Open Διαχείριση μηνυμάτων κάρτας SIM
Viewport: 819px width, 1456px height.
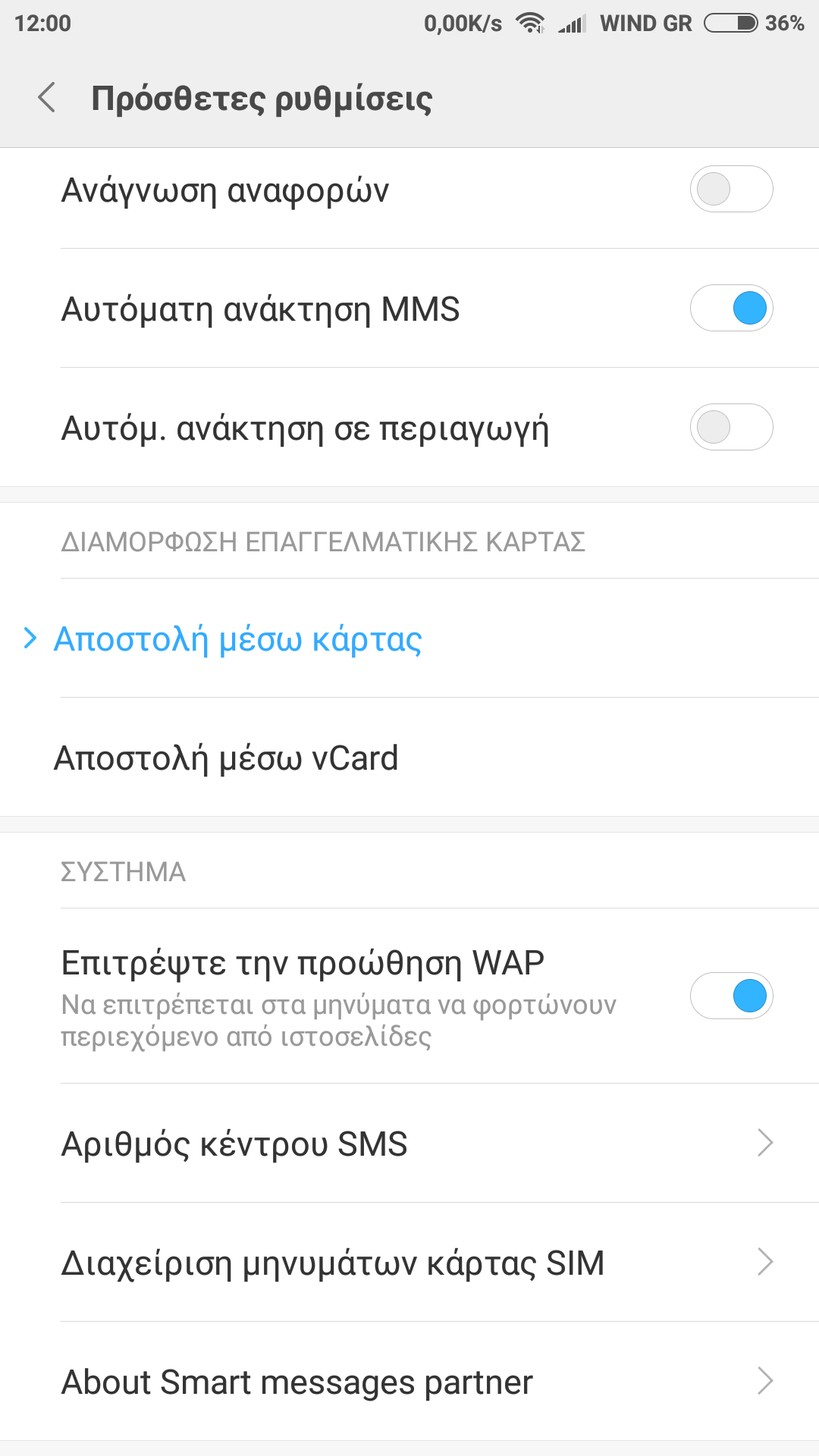coord(409,1263)
